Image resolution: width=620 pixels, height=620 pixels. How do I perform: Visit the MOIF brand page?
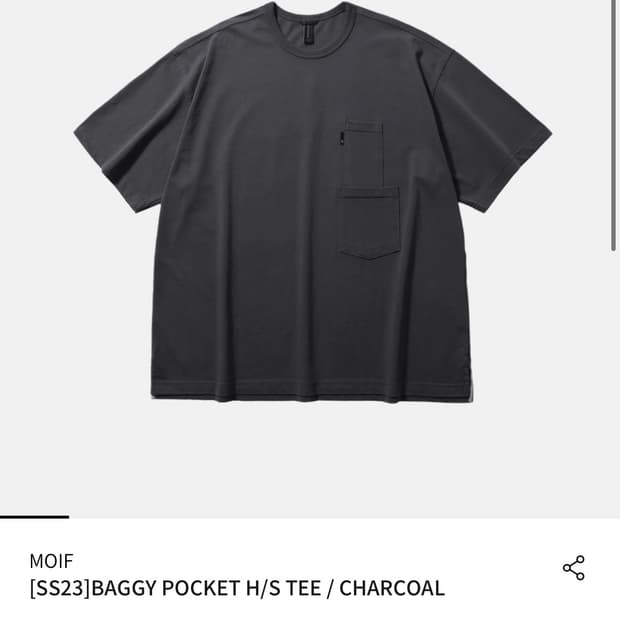click(x=53, y=561)
